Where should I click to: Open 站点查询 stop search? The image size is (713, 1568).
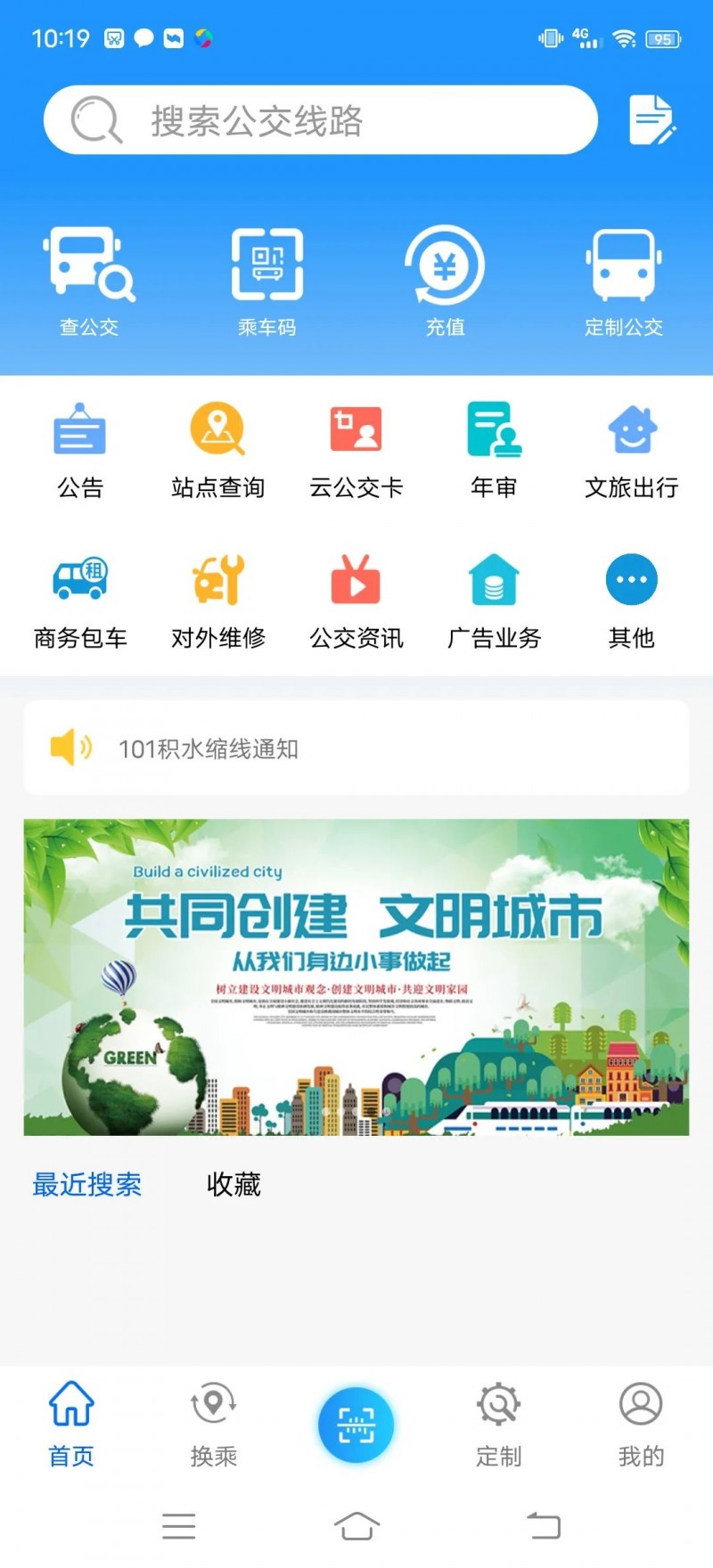(x=218, y=451)
